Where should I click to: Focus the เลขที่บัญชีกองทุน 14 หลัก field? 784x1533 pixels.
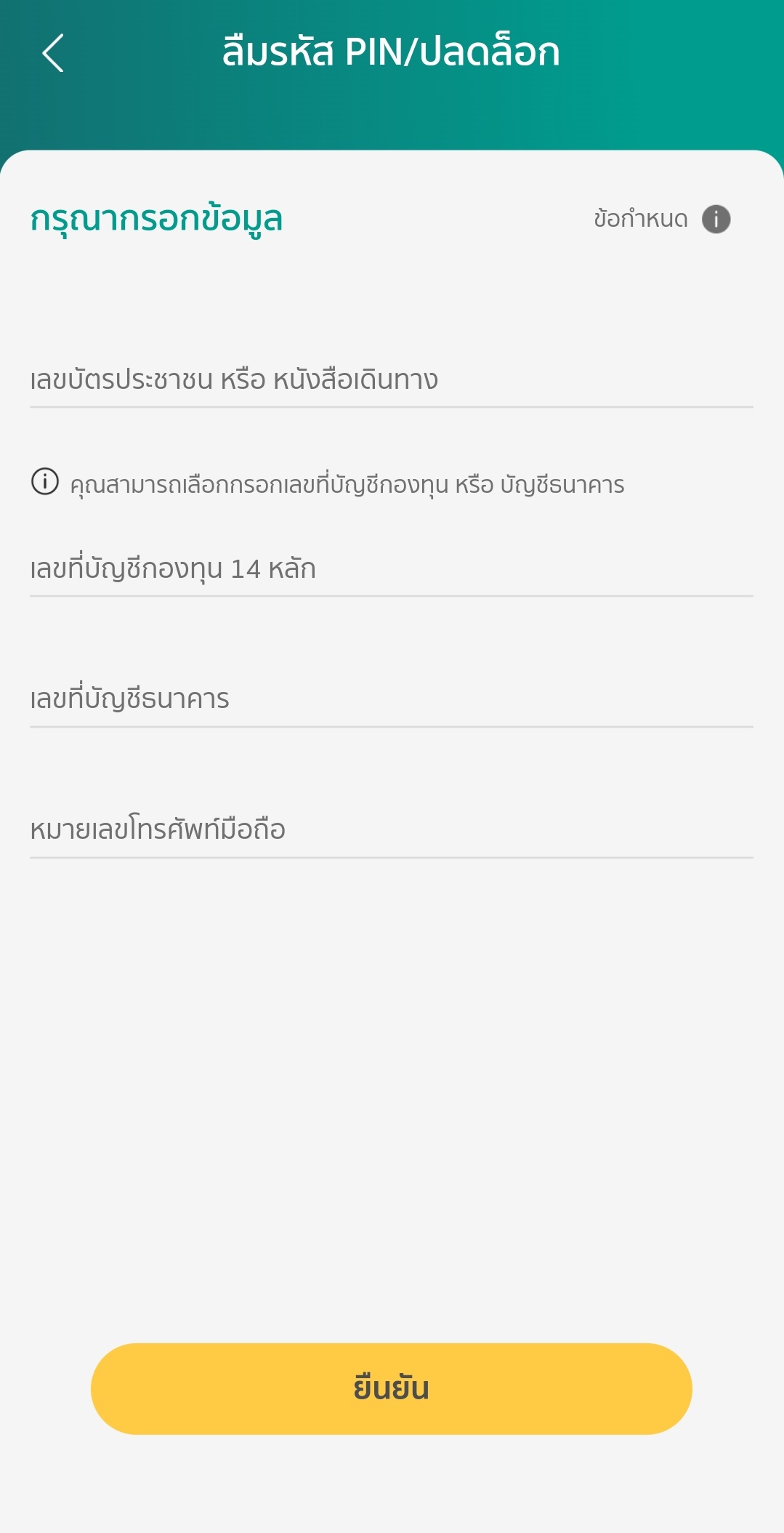(x=392, y=570)
